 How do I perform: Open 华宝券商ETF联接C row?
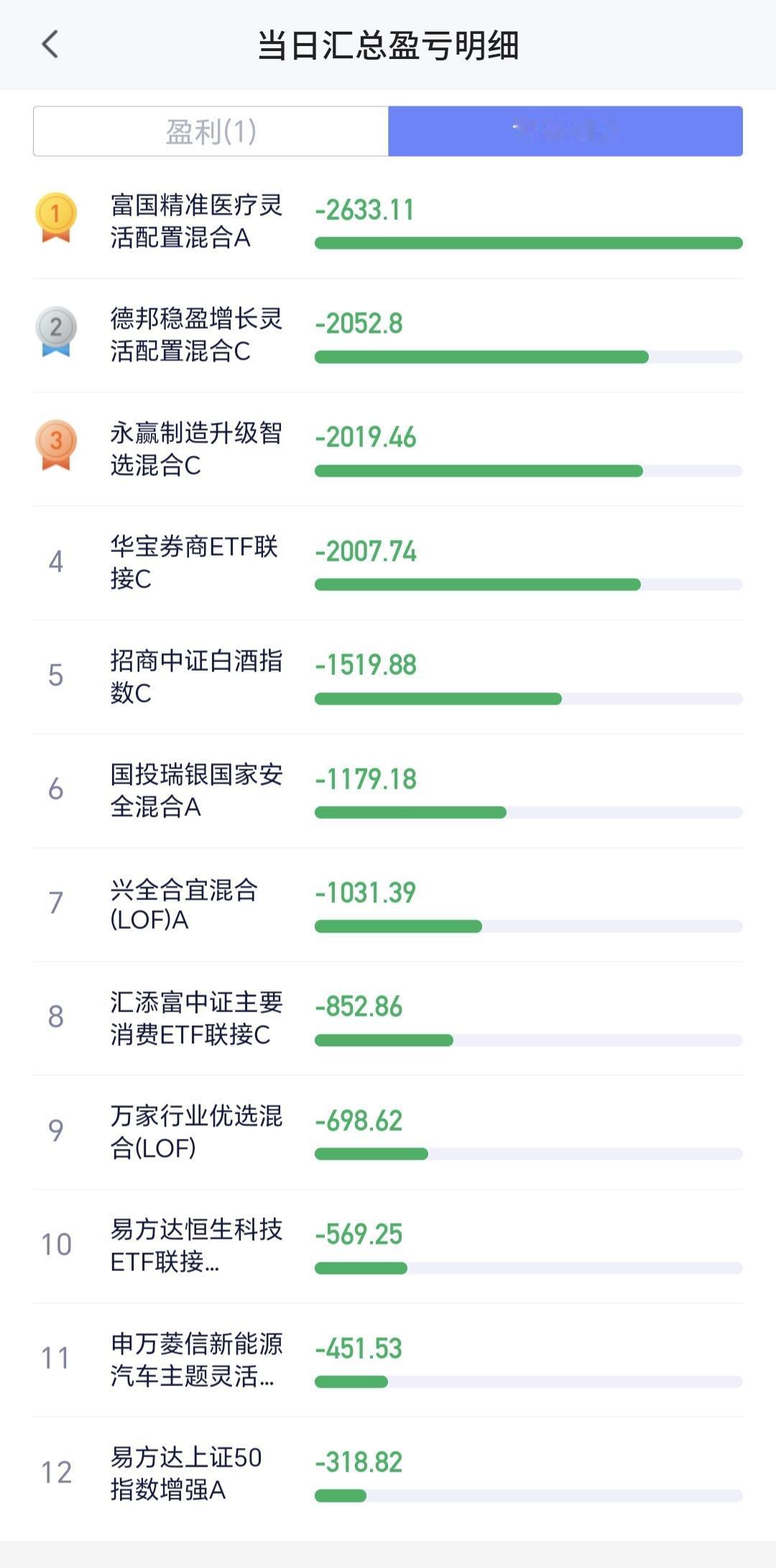tap(388, 563)
